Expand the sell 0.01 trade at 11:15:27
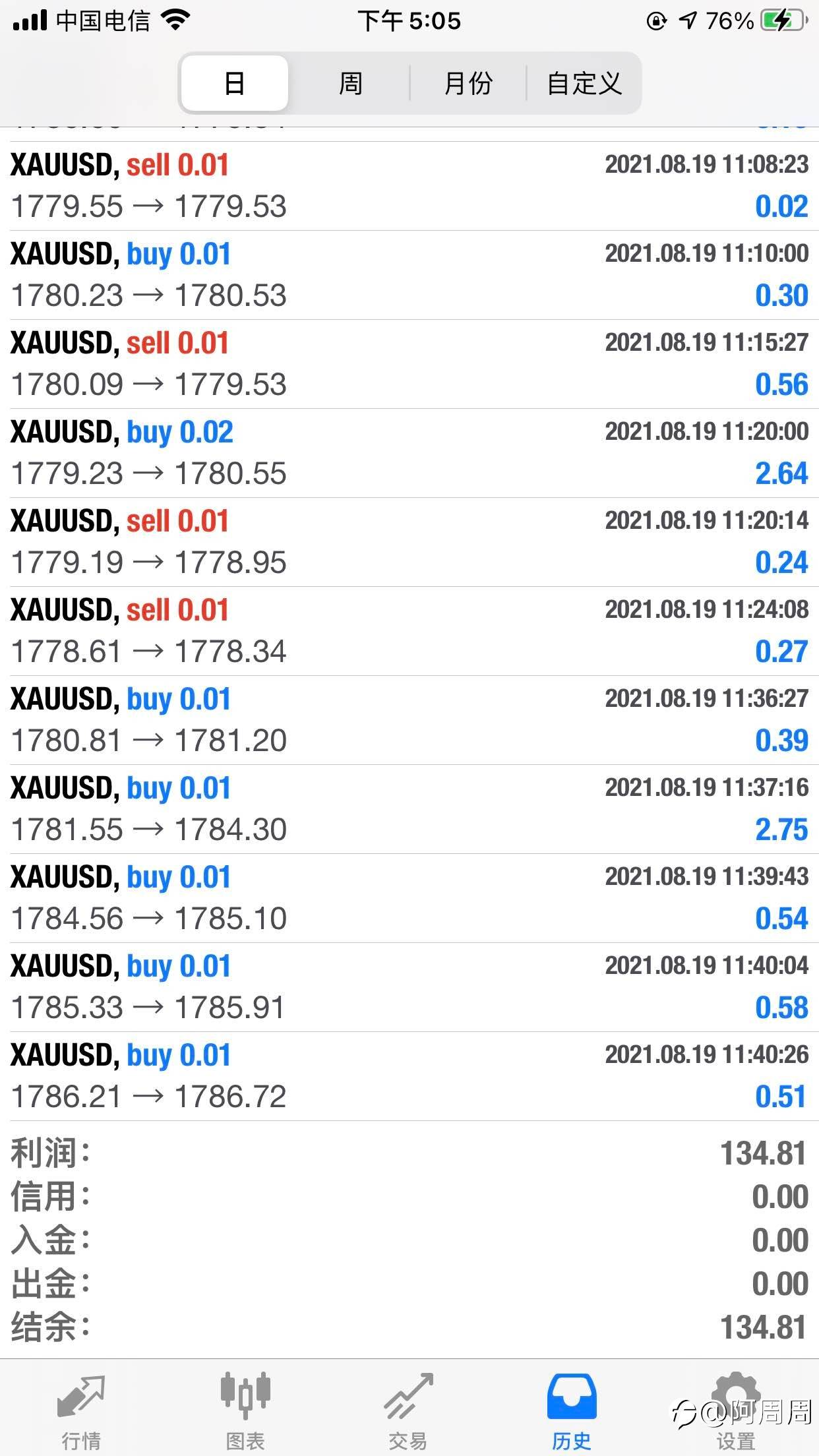Viewport: 819px width, 1456px height. coord(409,364)
